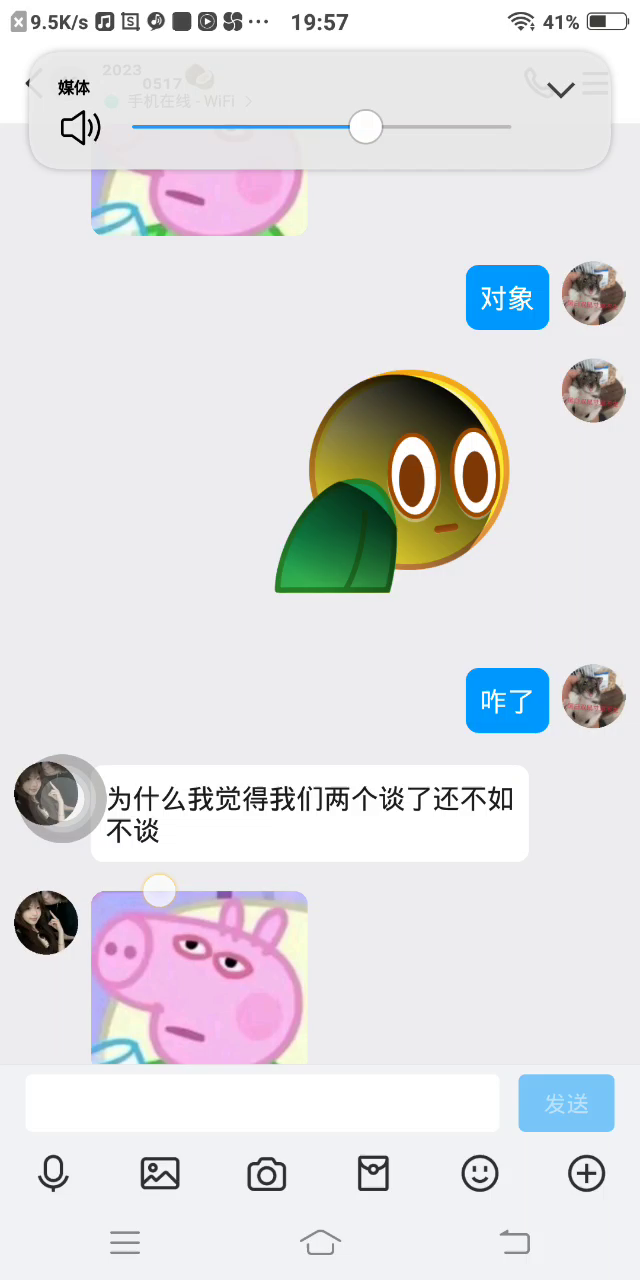Image resolution: width=640 pixels, height=1280 pixels.
Task: Open the photo gallery picker
Action: pyautogui.click(x=160, y=1173)
